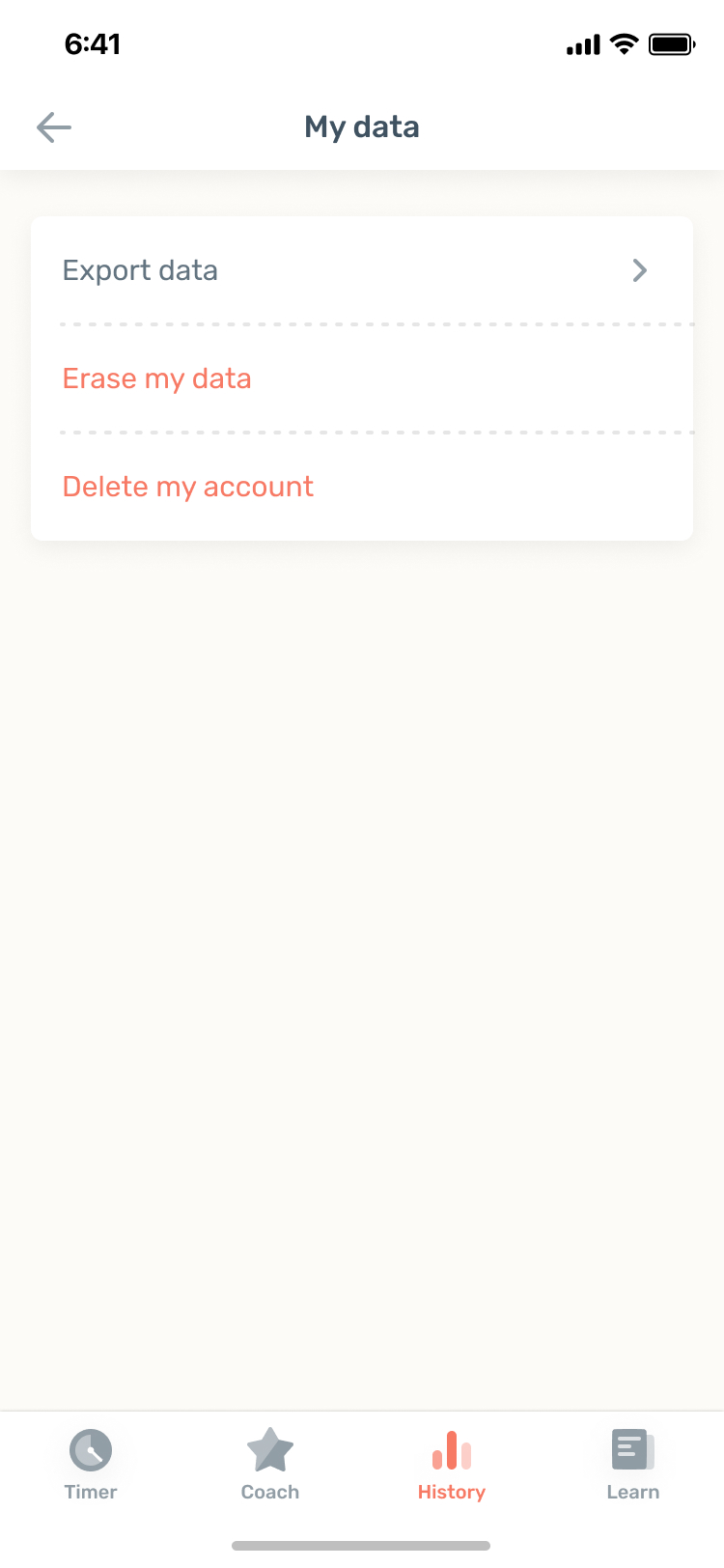The width and height of the screenshot is (724, 1568).
Task: Select Erase my data
Action: click(362, 378)
